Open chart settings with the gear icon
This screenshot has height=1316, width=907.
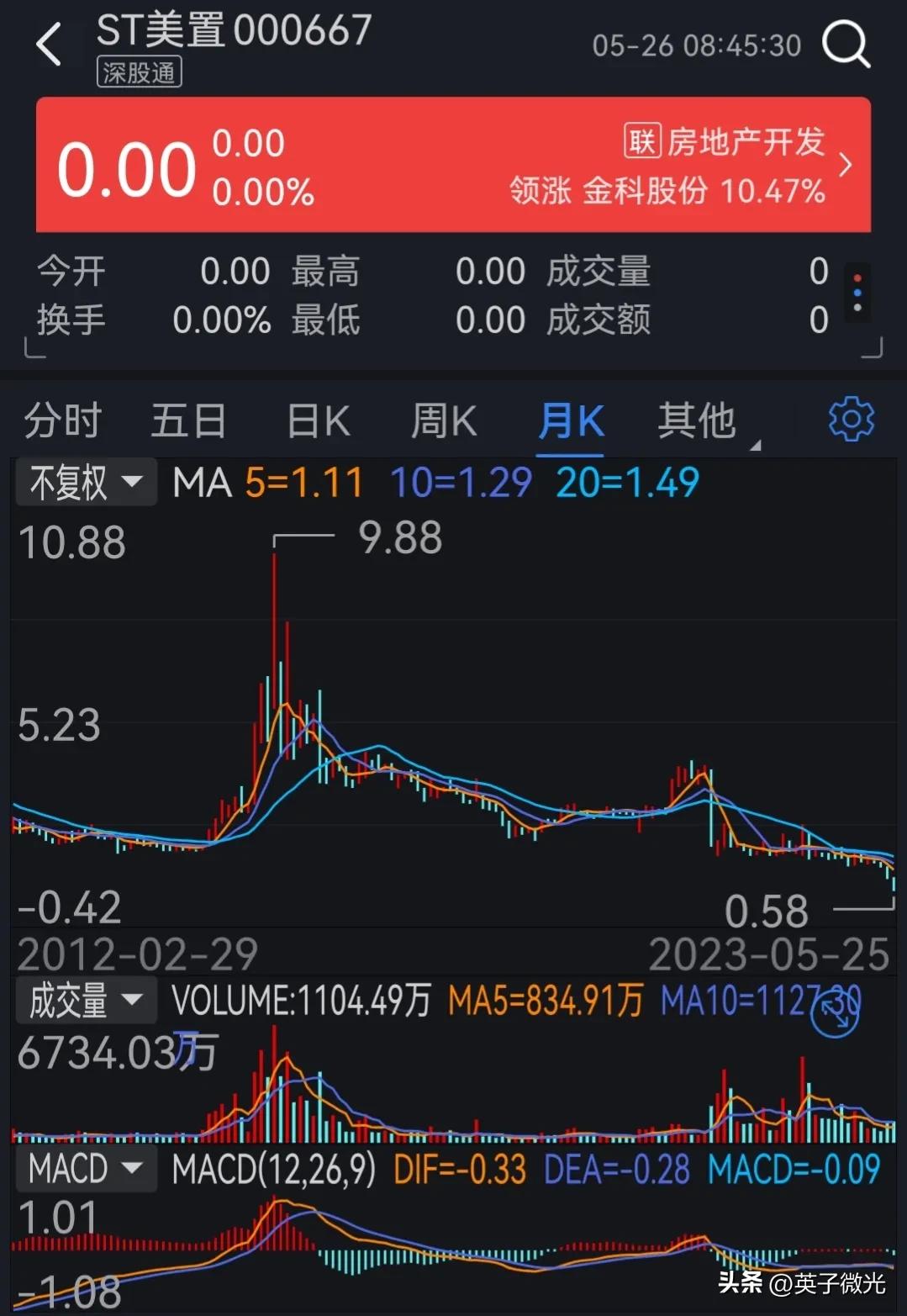[x=851, y=419]
